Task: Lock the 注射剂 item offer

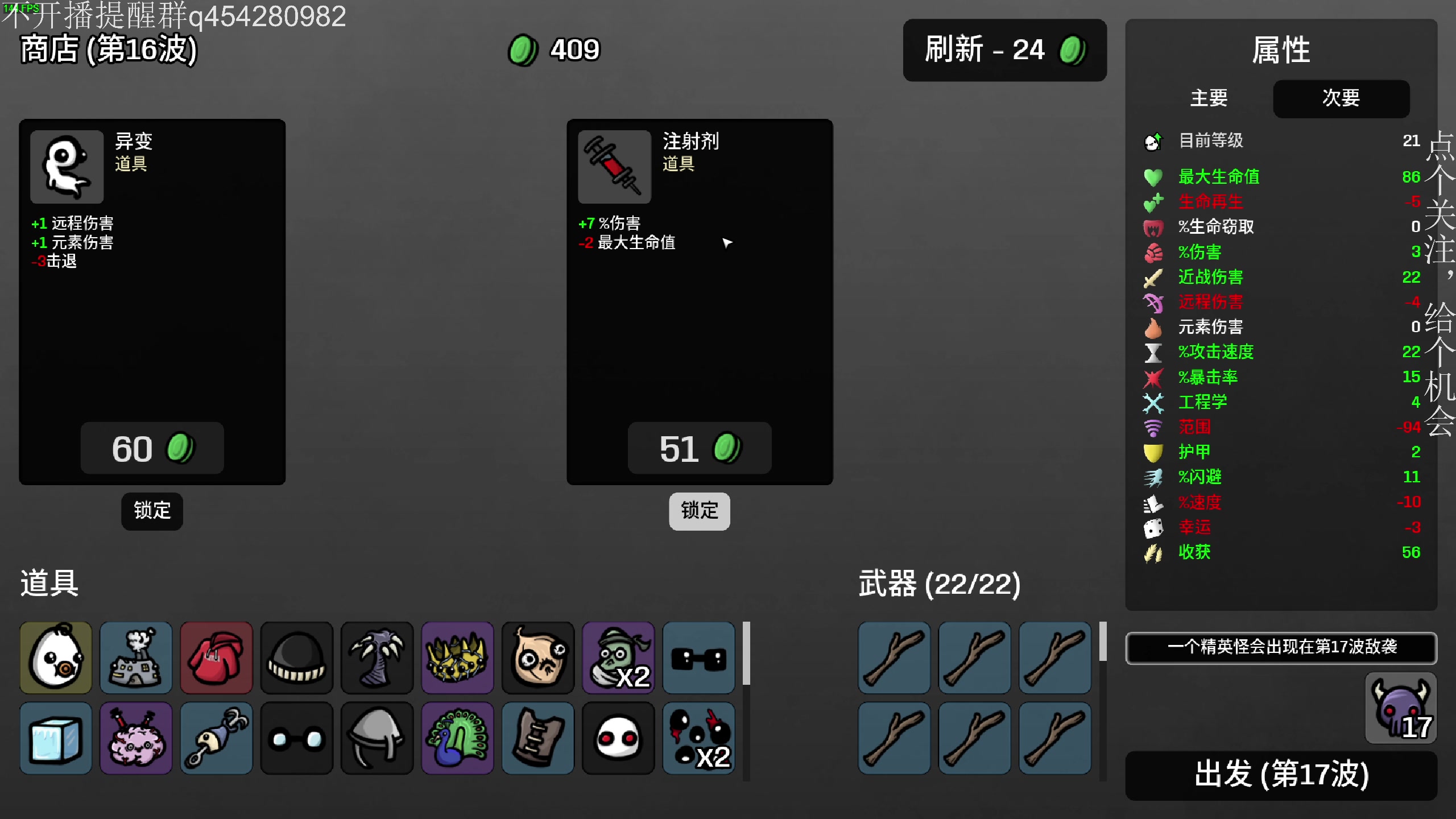Action: click(x=699, y=511)
